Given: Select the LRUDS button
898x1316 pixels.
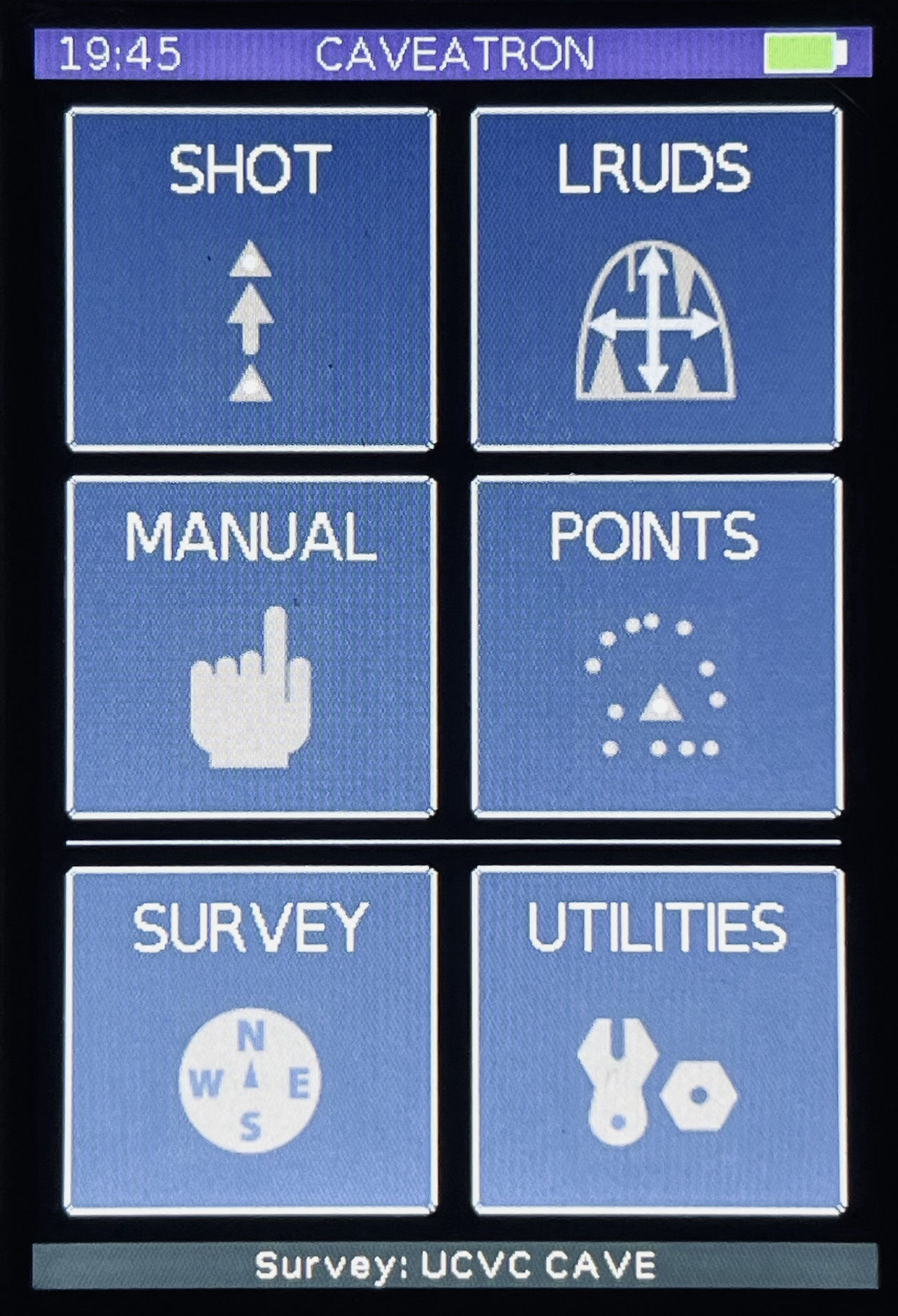Looking at the screenshot, I should 655,277.
